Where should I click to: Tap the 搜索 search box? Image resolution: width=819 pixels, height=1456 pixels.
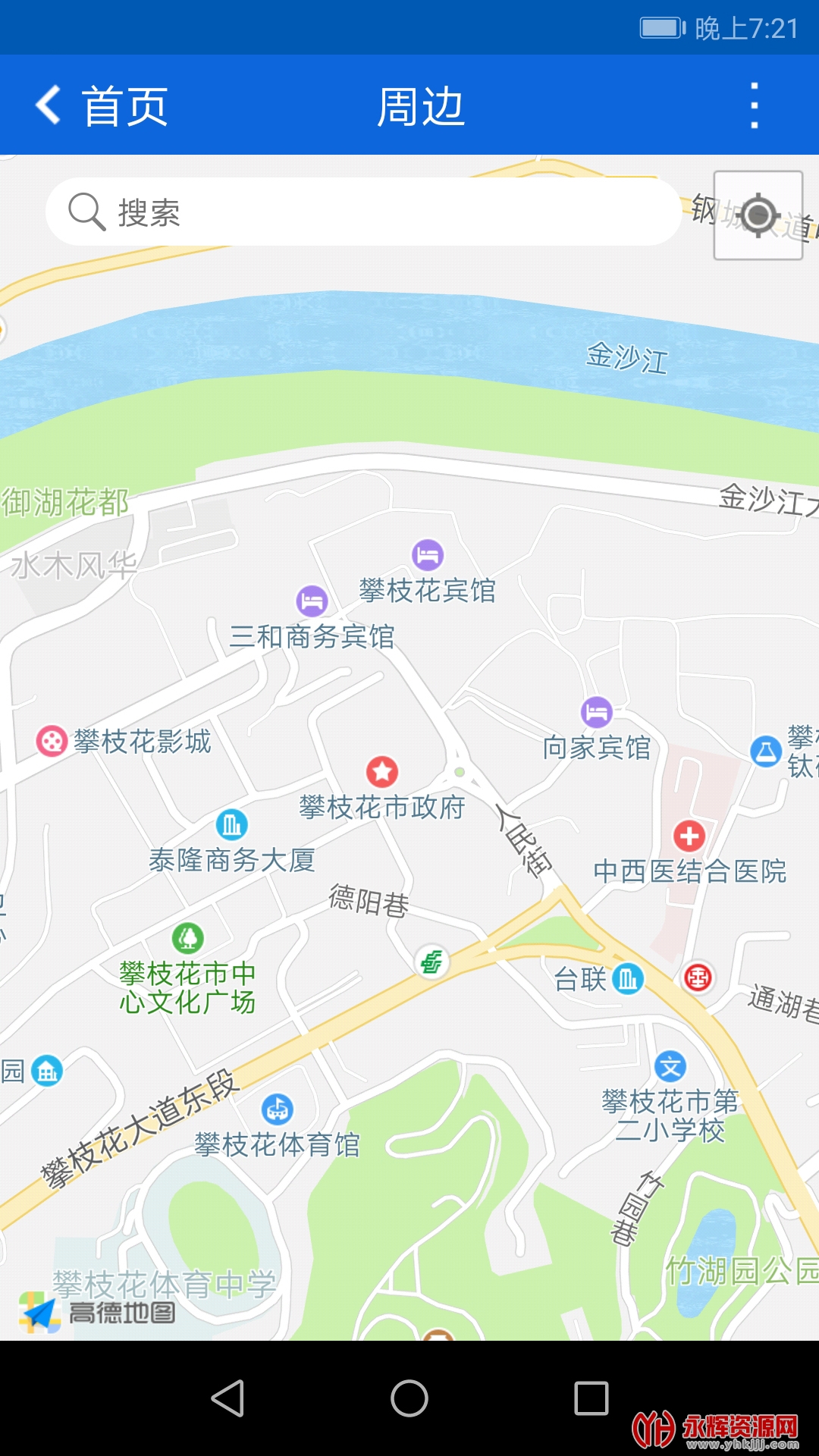pyautogui.click(x=364, y=212)
